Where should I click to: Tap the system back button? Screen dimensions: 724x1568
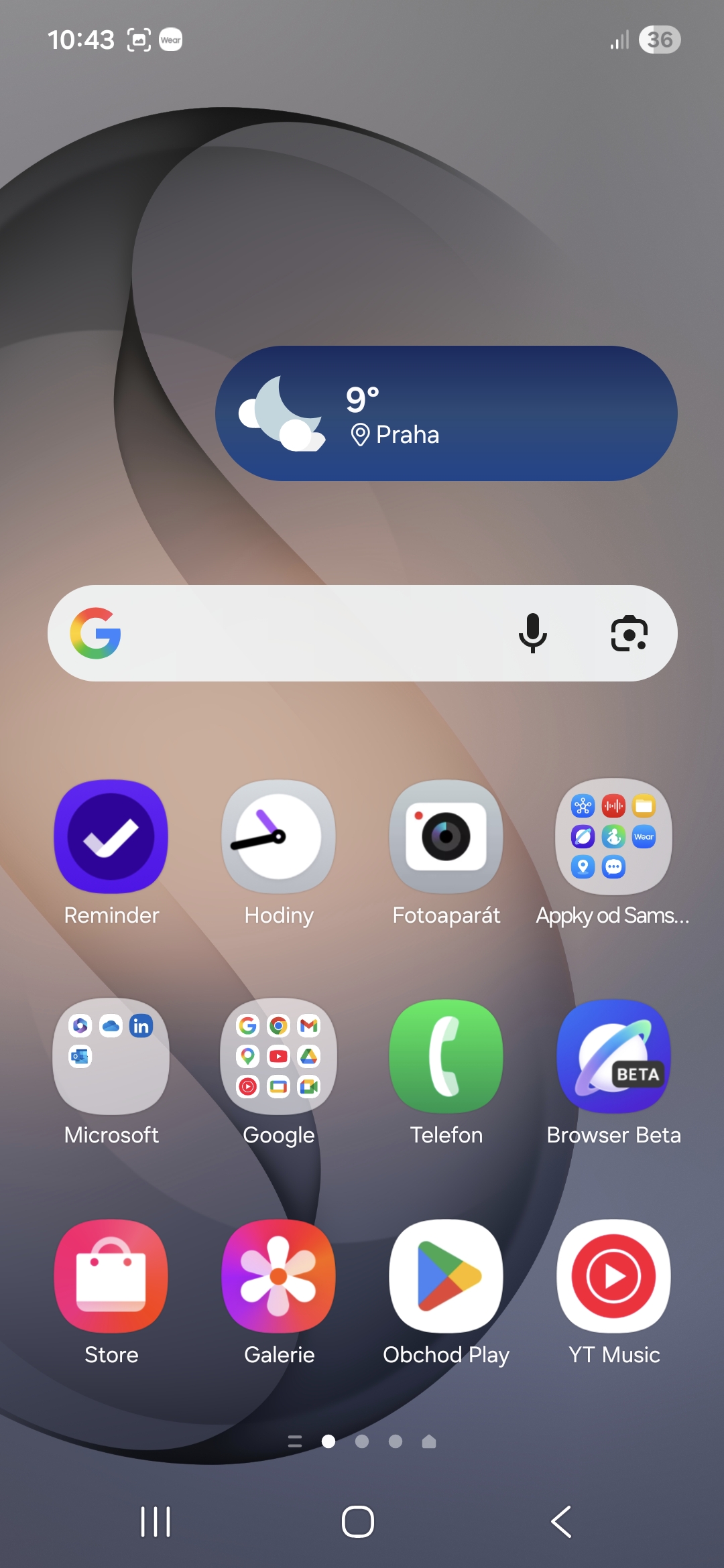point(562,1522)
